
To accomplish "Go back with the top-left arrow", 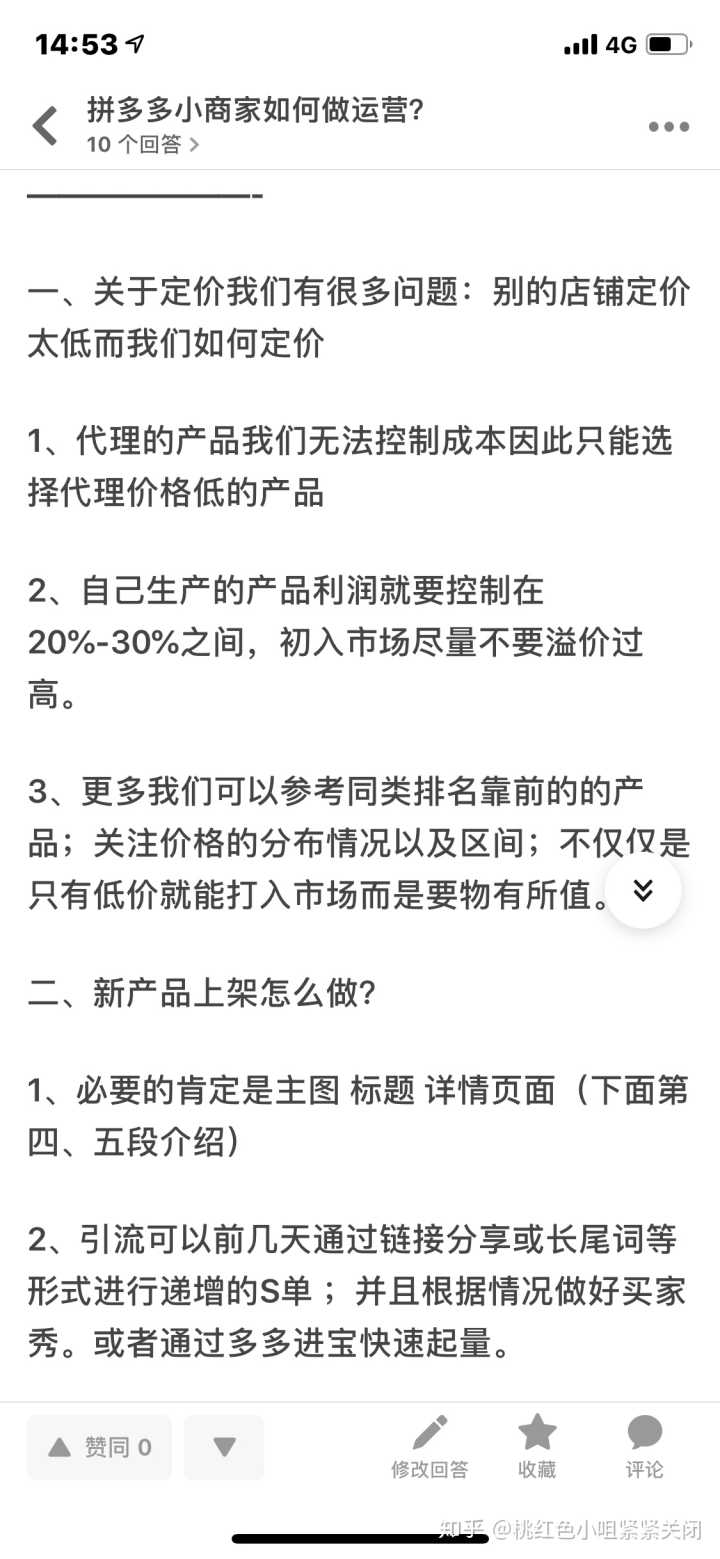I will pos(45,127).
